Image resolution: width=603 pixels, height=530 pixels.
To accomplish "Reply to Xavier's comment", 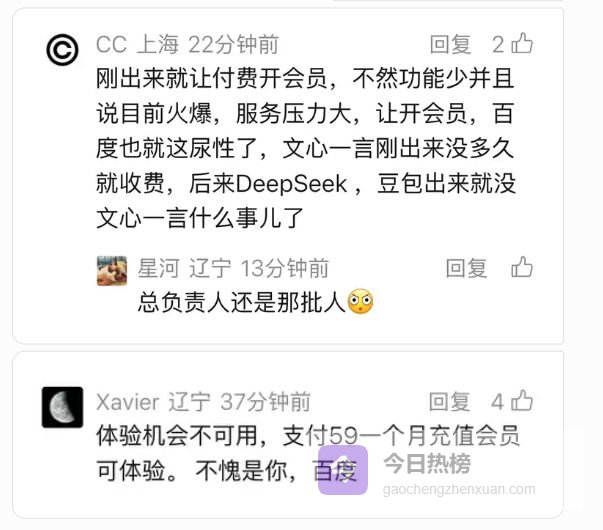I will click(450, 402).
